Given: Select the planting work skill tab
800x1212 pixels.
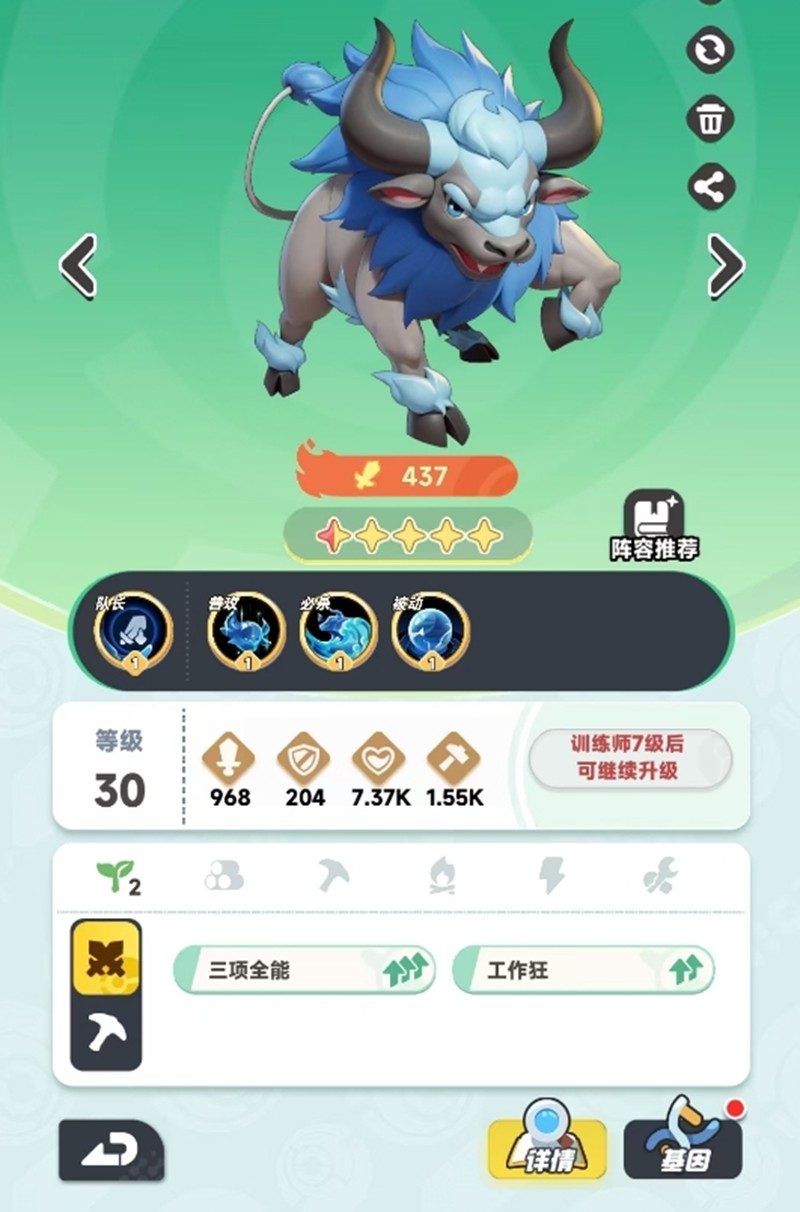Looking at the screenshot, I should pyautogui.click(x=118, y=877).
